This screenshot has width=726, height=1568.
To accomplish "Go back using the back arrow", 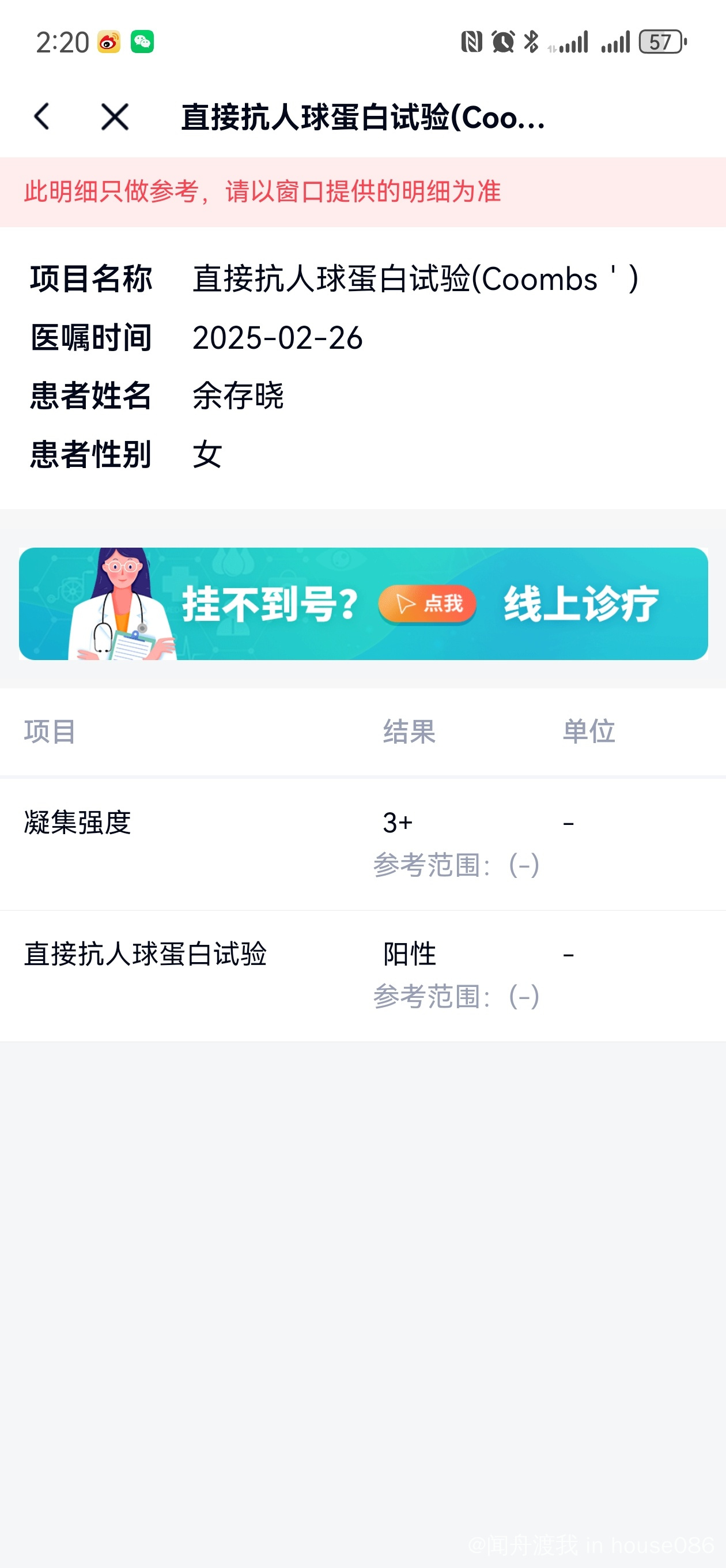I will pos(41,117).
